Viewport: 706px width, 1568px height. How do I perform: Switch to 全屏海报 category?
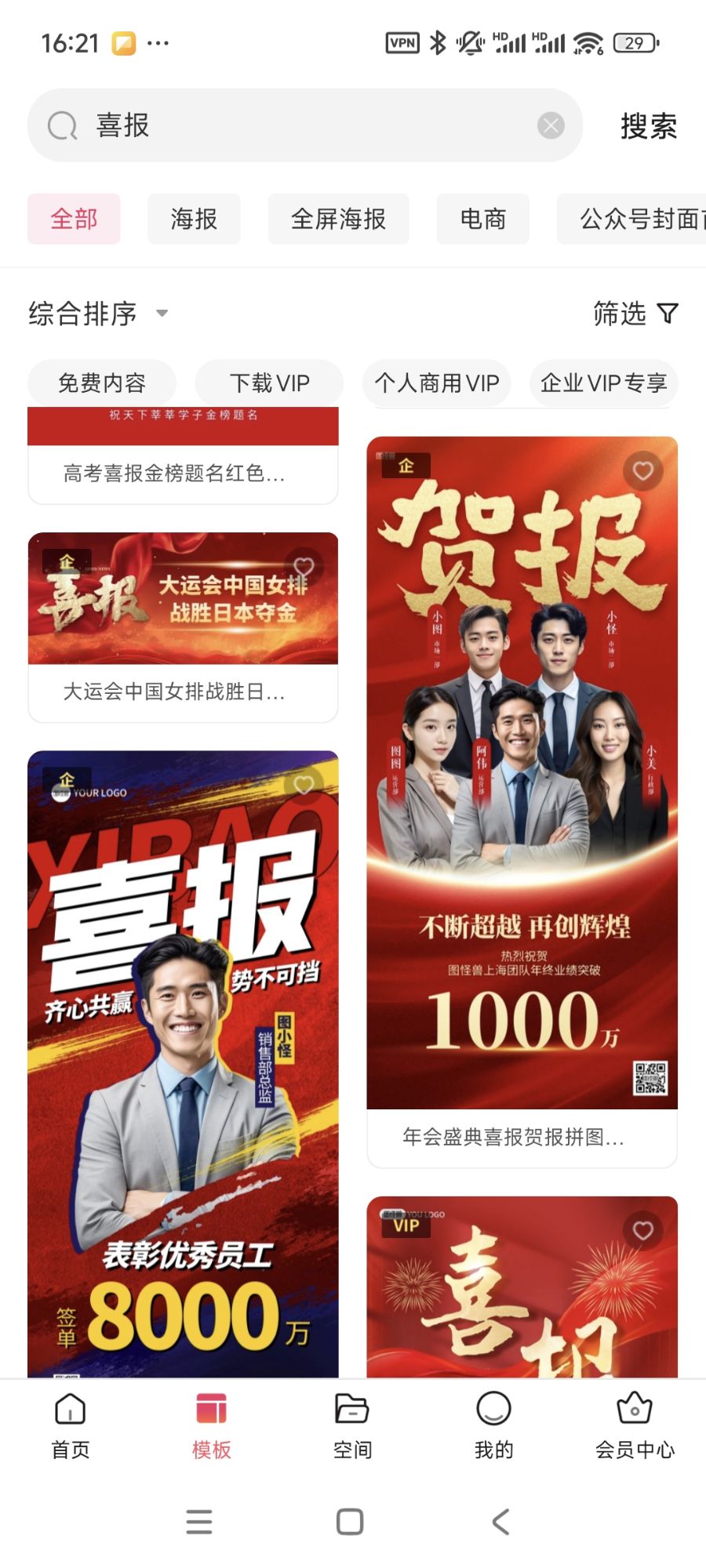pos(338,219)
